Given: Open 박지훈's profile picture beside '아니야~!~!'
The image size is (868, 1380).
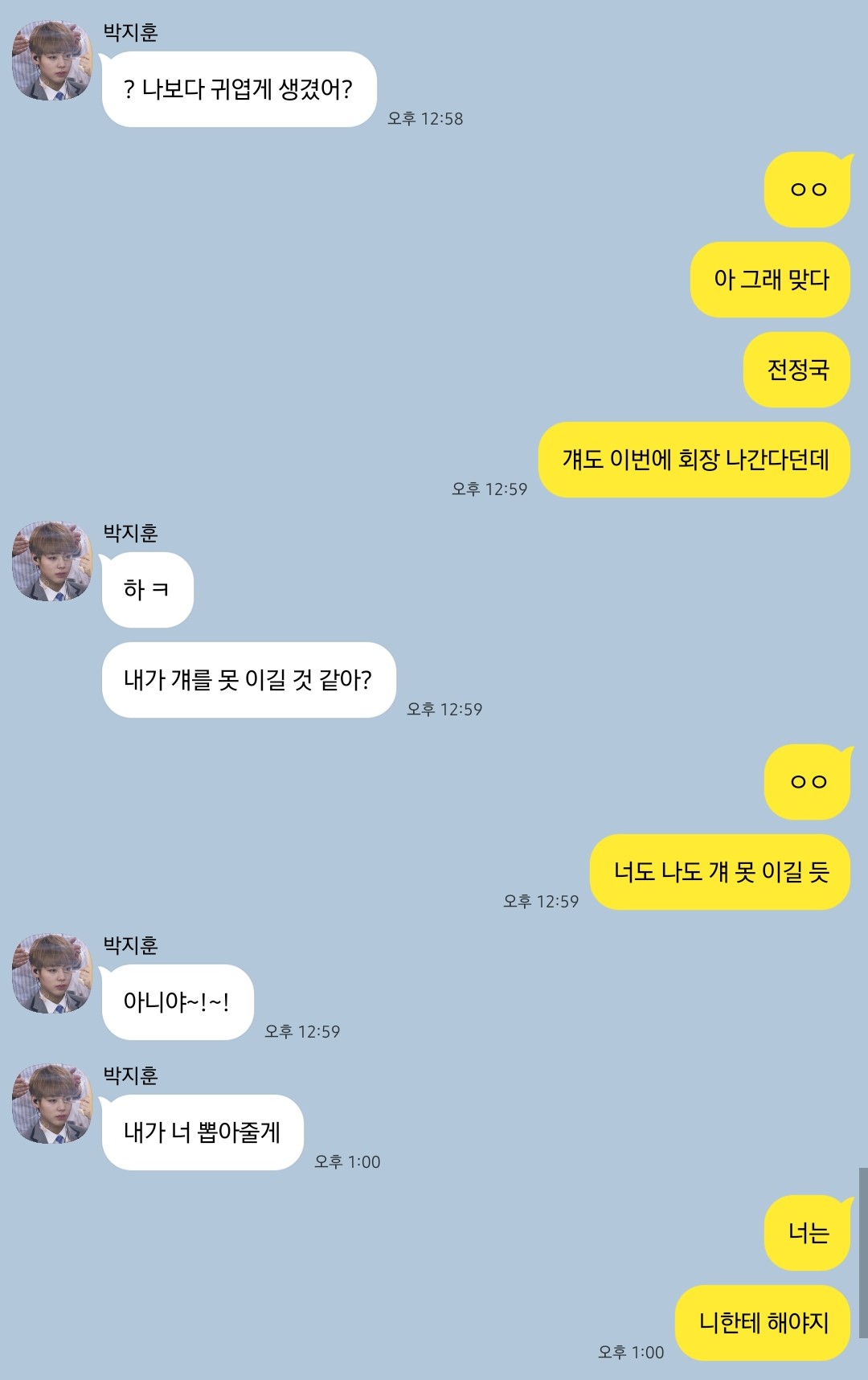Looking at the screenshot, I should pos(52,973).
